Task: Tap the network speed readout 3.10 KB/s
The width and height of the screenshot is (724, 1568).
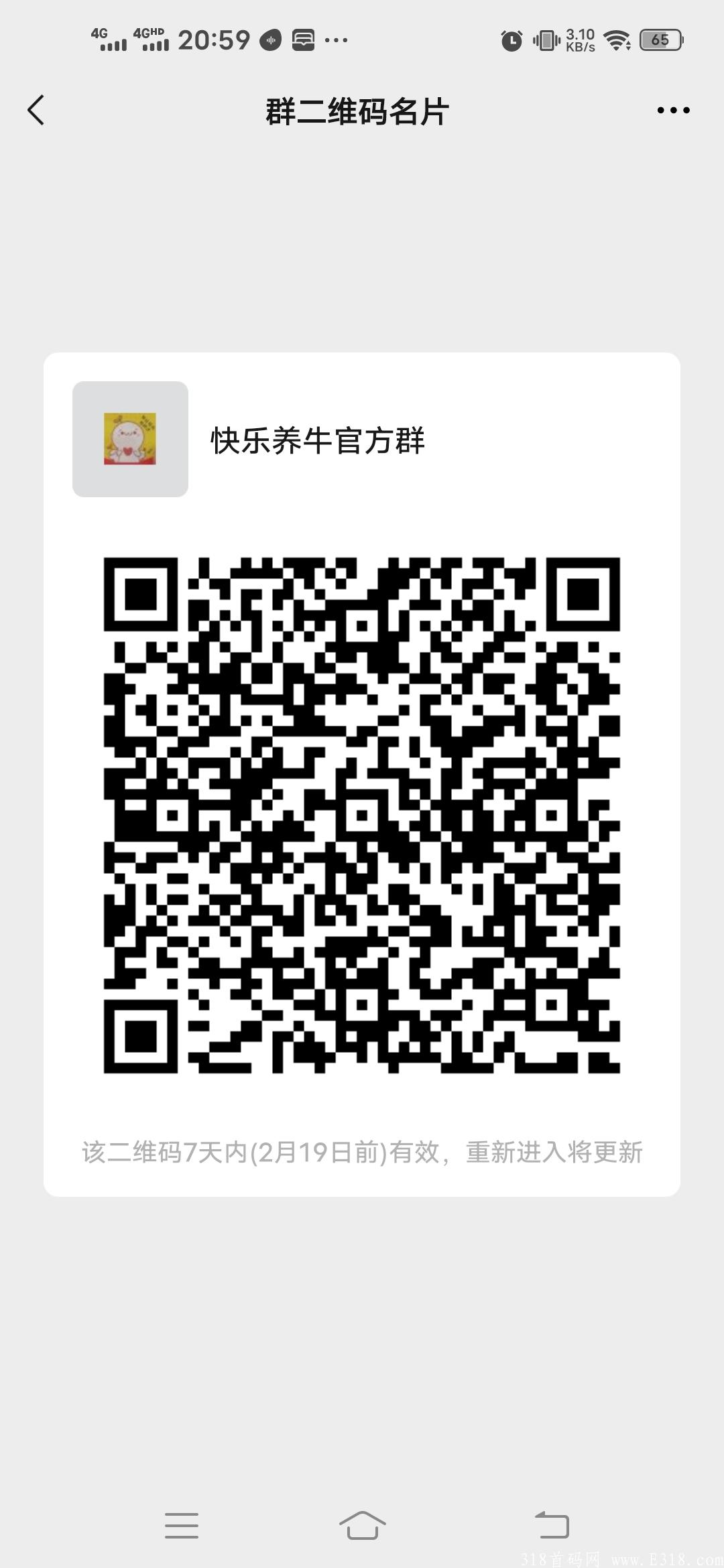Action: [580, 40]
